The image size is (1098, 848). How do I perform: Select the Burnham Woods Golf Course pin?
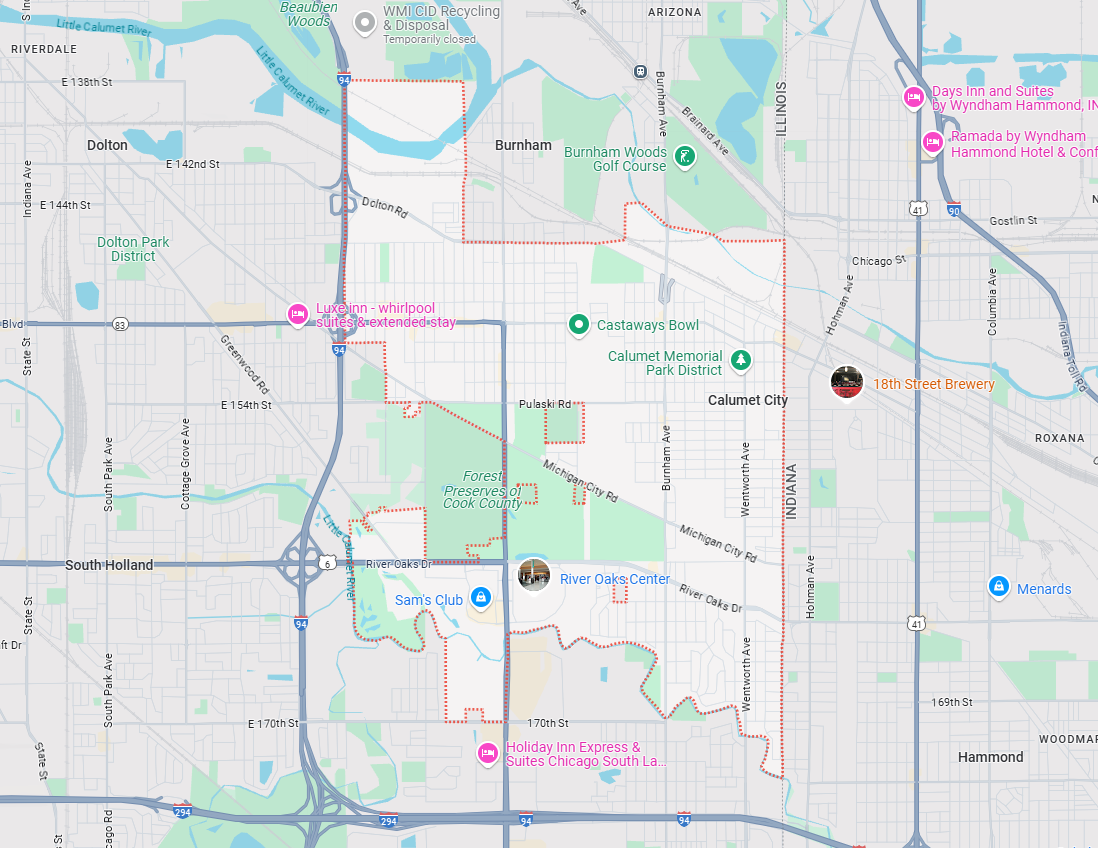[684, 157]
